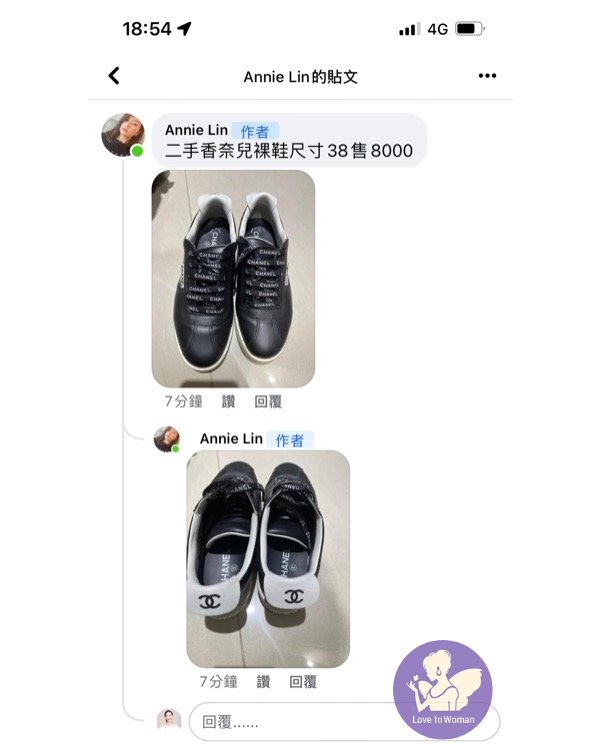Open Annie Lin's profile picture on first comment
Screen dimensions: 600x750
click(x=123, y=135)
